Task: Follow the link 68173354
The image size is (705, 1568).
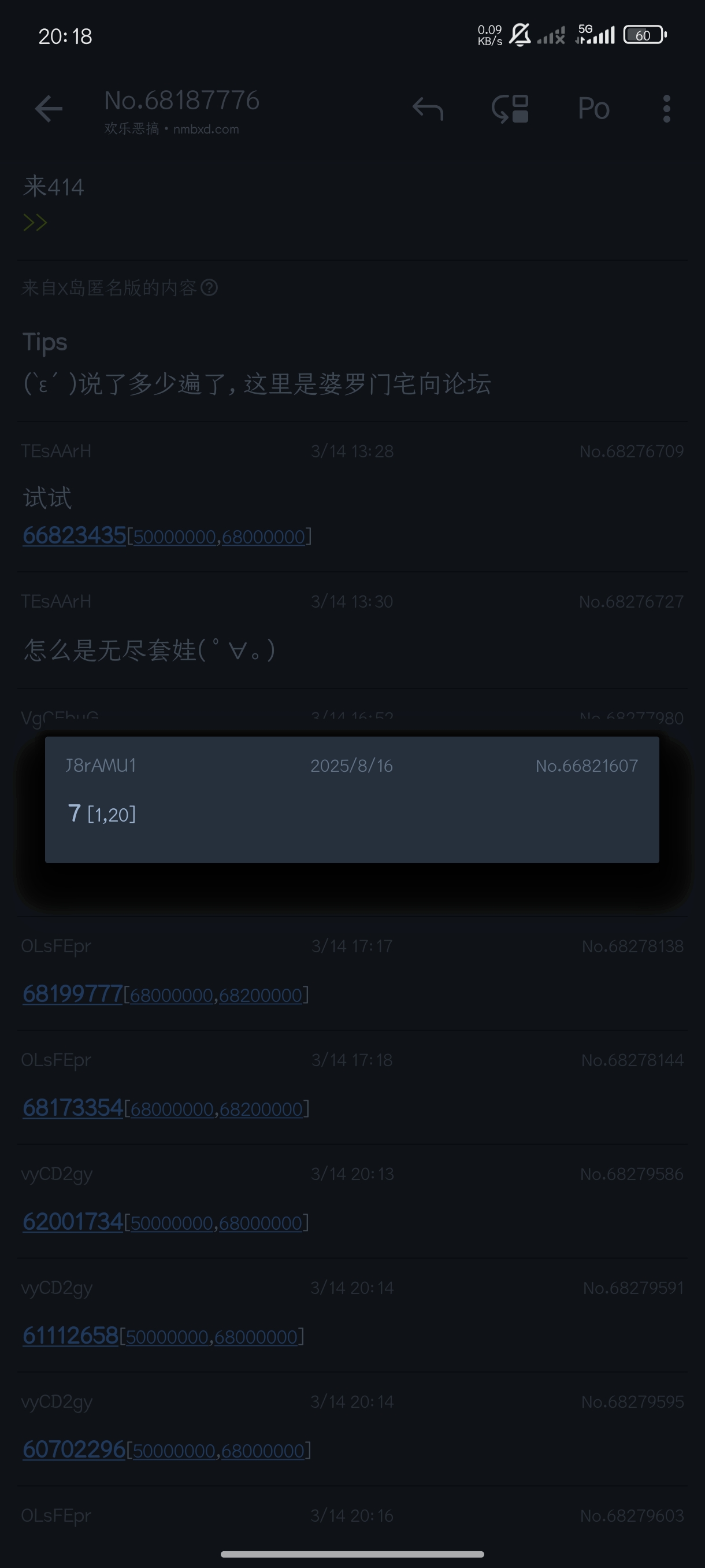Action: (x=72, y=1108)
